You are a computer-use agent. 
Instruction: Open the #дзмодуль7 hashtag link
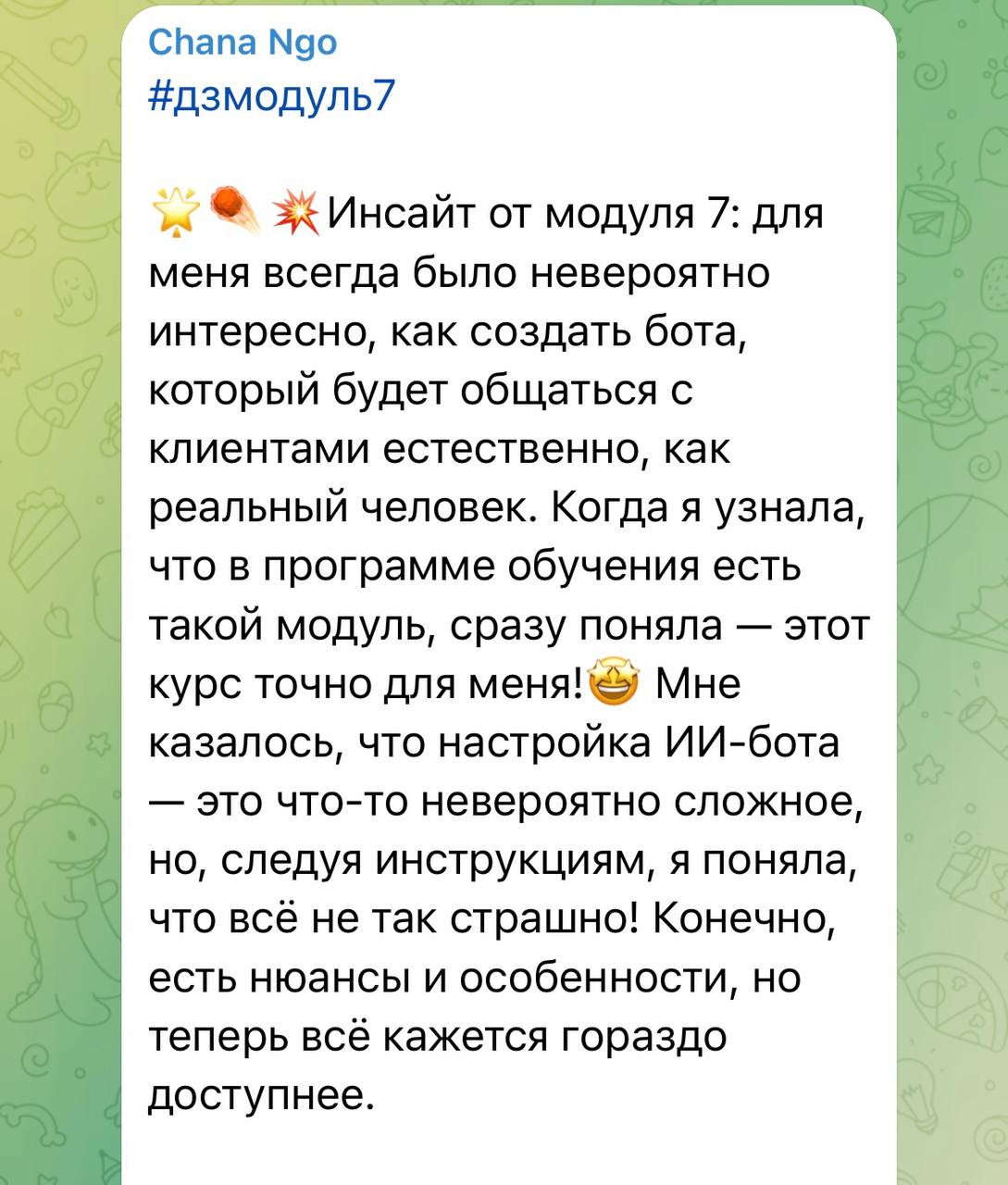pyautogui.click(x=272, y=94)
